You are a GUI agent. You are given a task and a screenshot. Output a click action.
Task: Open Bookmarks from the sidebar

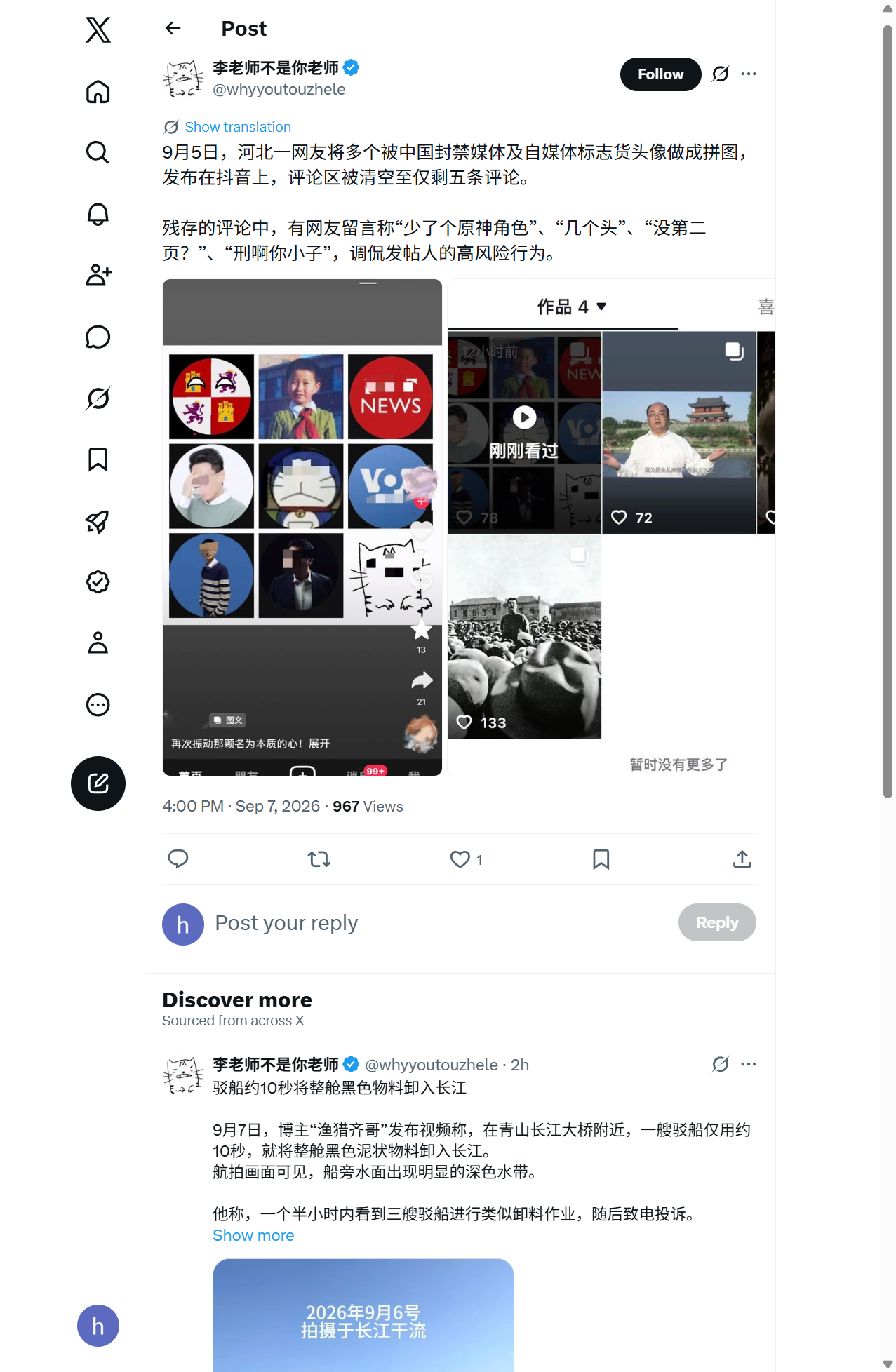point(98,459)
